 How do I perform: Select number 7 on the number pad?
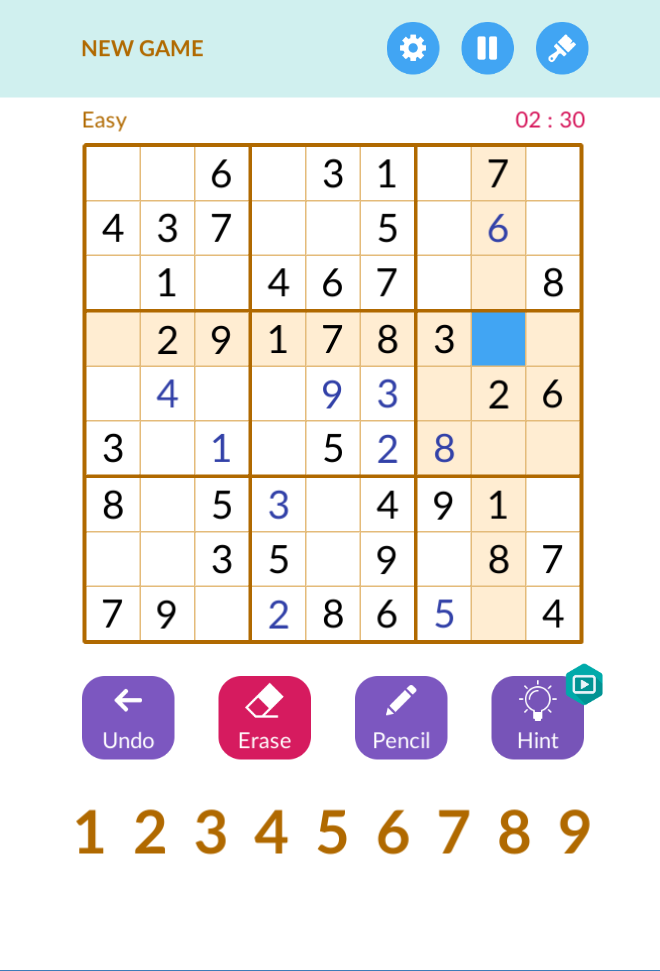click(453, 833)
